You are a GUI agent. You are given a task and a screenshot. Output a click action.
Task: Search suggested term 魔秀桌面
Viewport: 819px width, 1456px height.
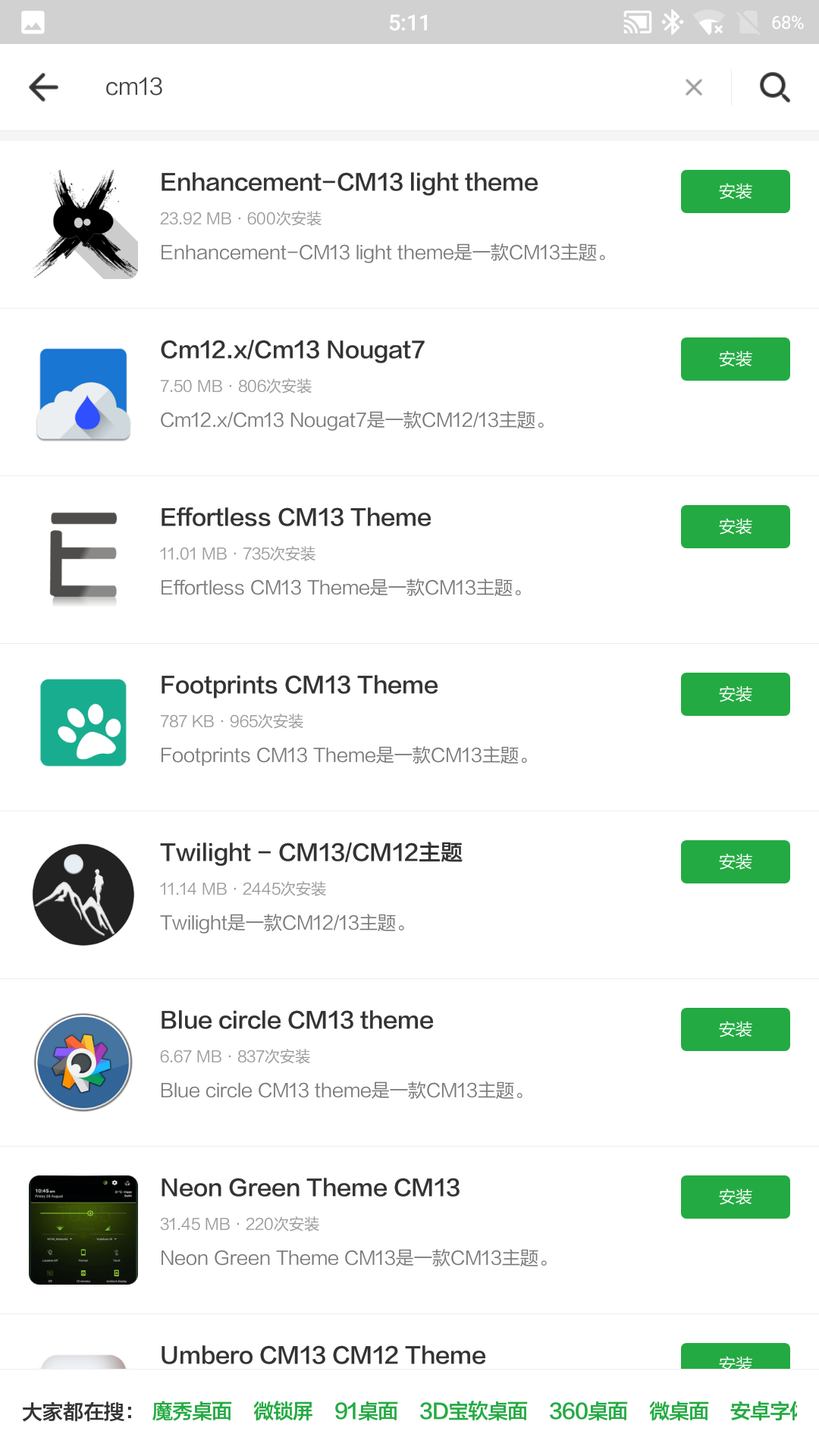click(192, 1411)
